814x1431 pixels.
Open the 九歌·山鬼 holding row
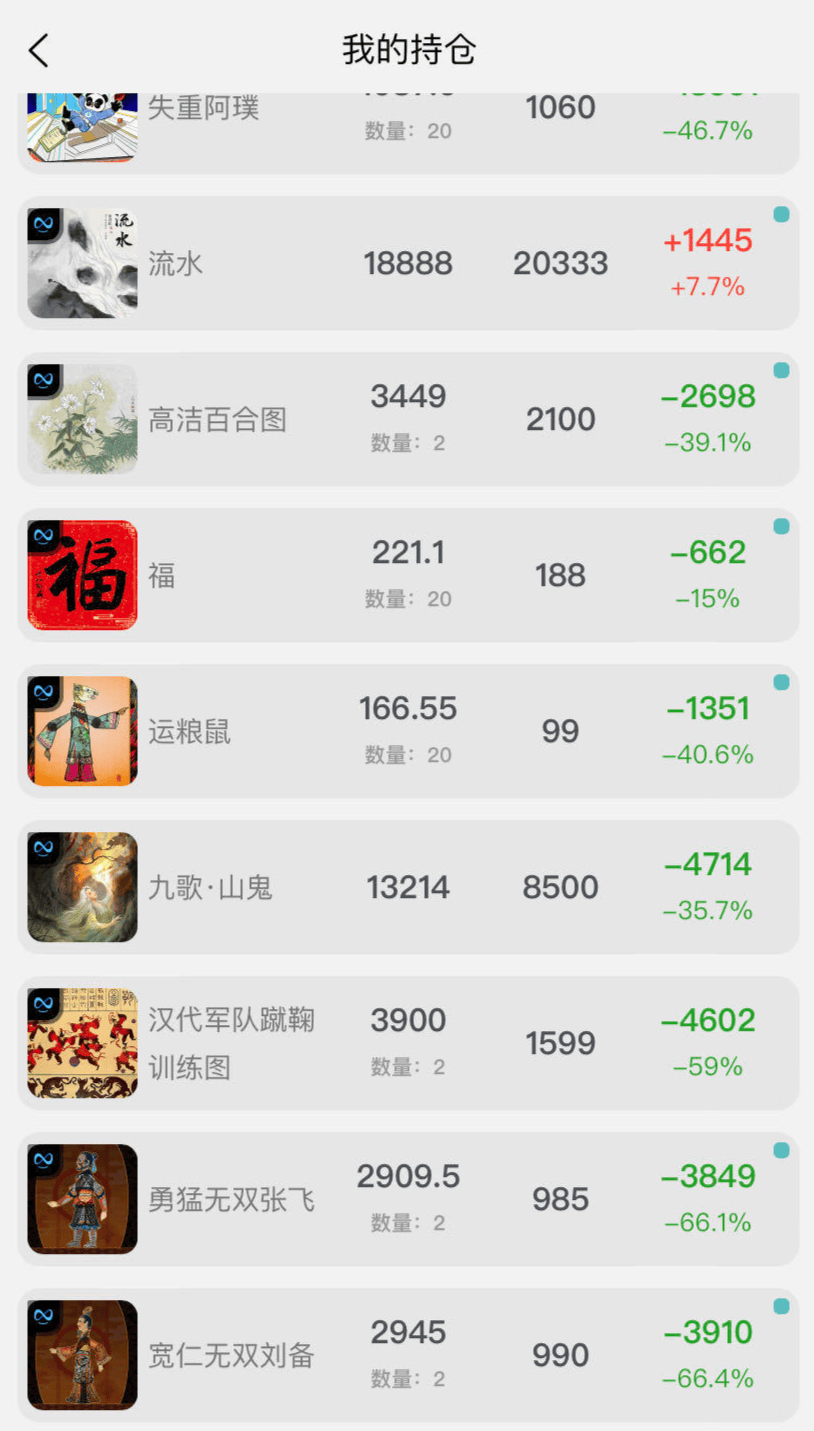tap(408, 887)
